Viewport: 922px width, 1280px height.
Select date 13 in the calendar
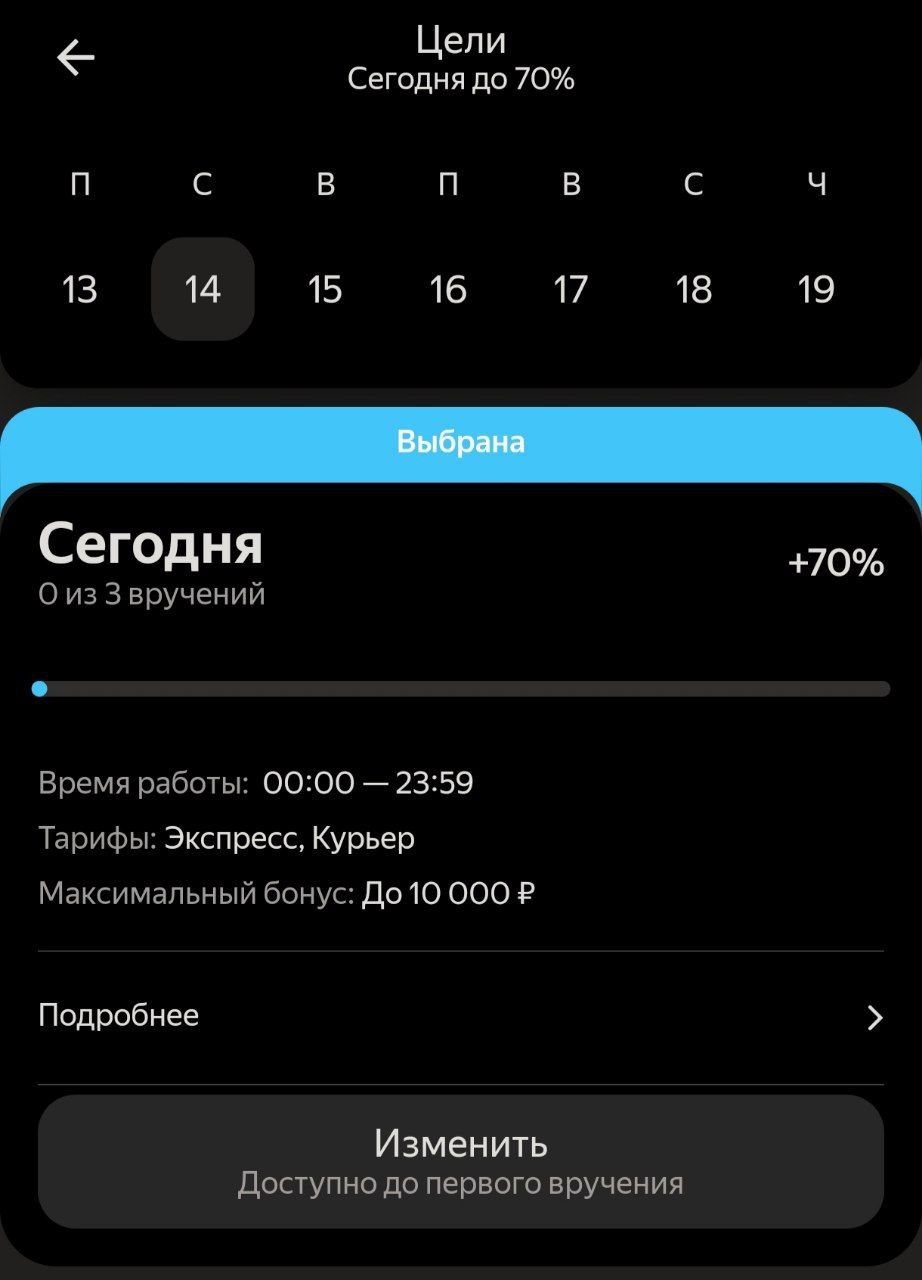(79, 289)
